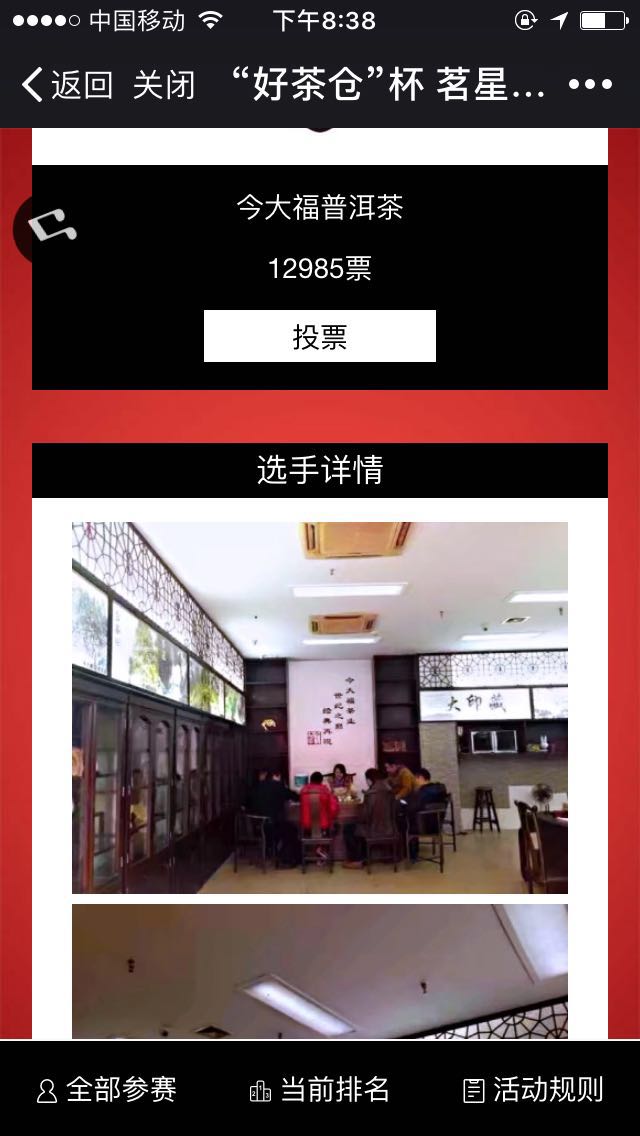Close the page with 关闭
The width and height of the screenshot is (640, 1136).
point(164,85)
